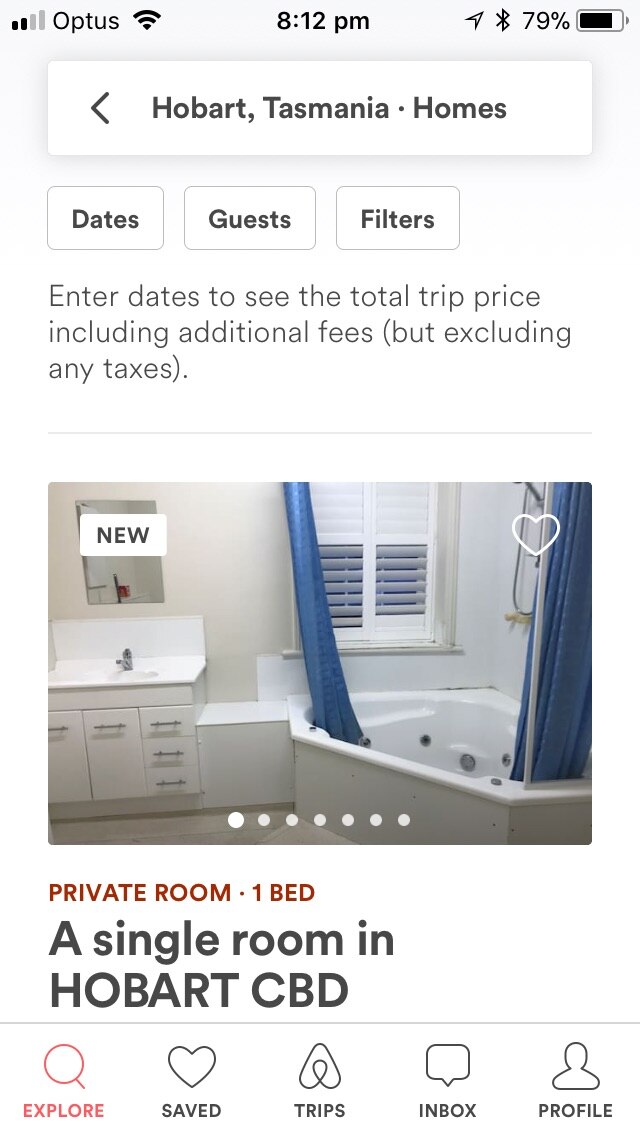
Task: Go back from Hobart search results
Action: click(100, 108)
